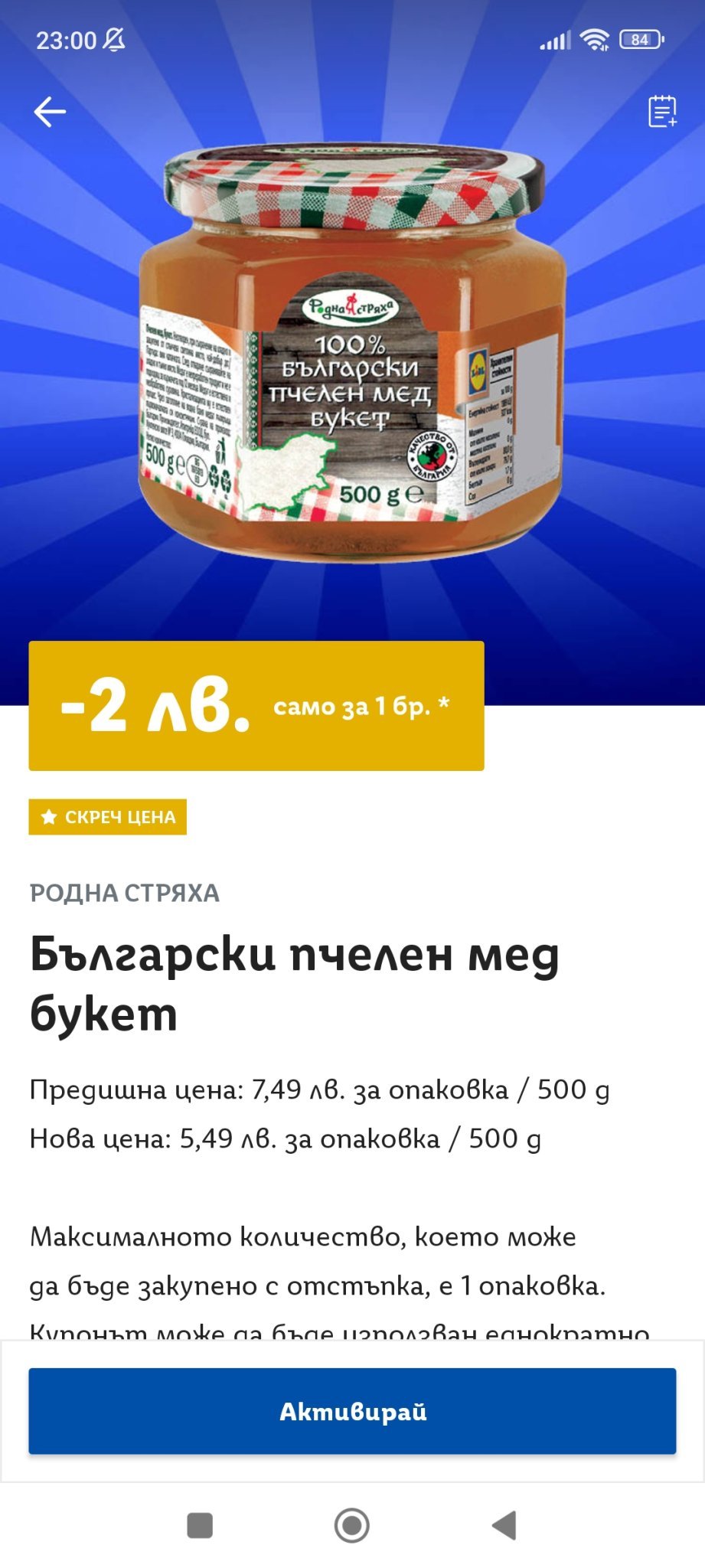The width and height of the screenshot is (705, 1568).
Task: Activate the coupon with Активирай
Action: (x=352, y=1410)
